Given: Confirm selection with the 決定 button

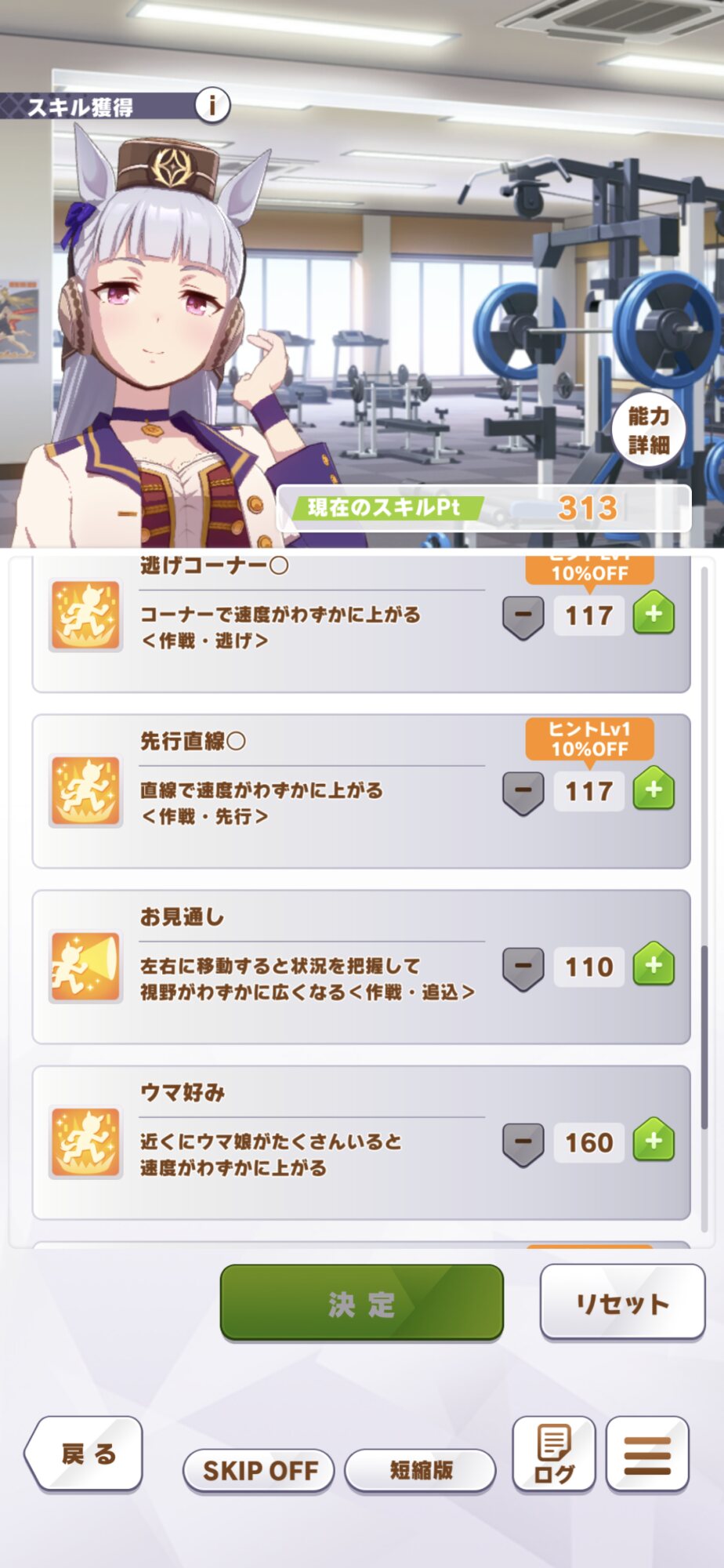Looking at the screenshot, I should 361,1304.
